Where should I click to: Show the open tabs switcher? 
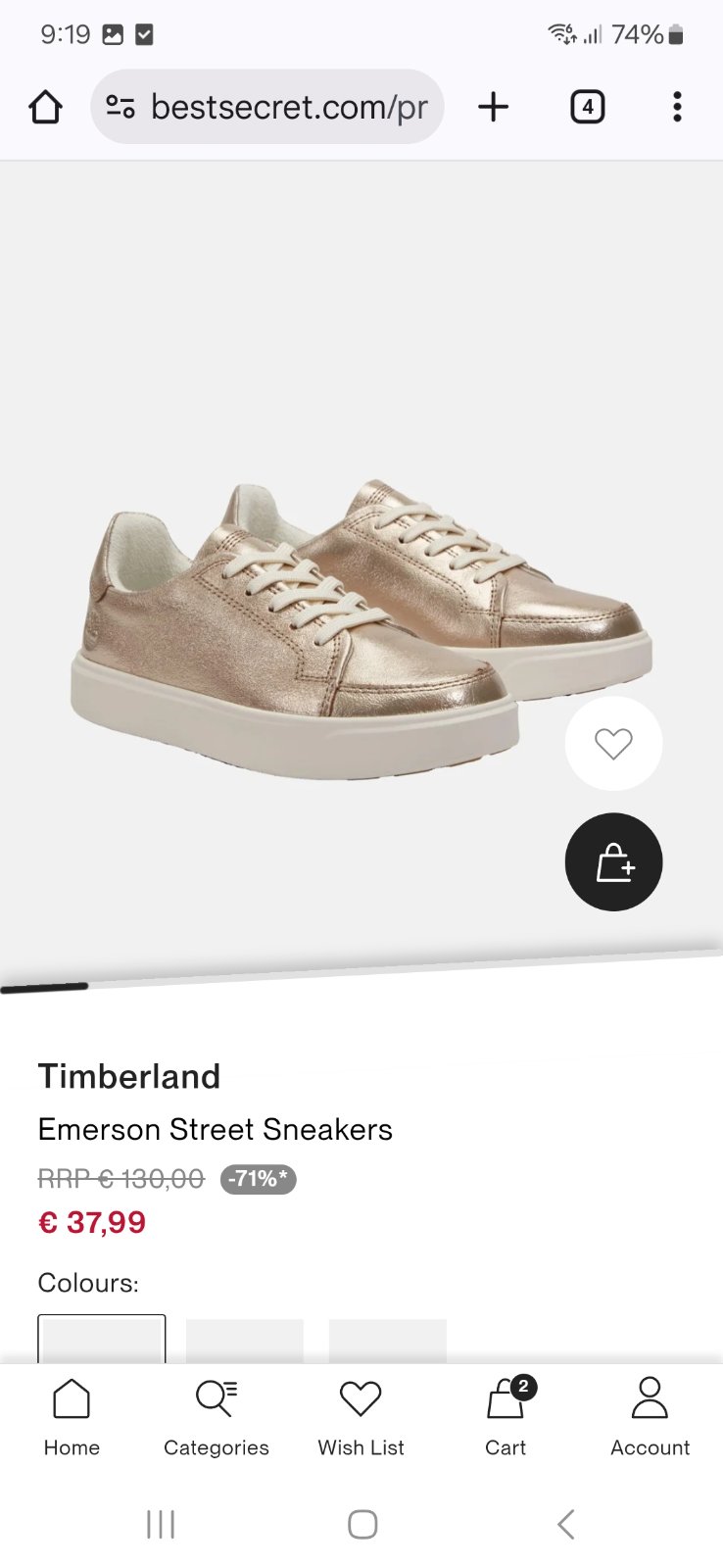point(587,107)
